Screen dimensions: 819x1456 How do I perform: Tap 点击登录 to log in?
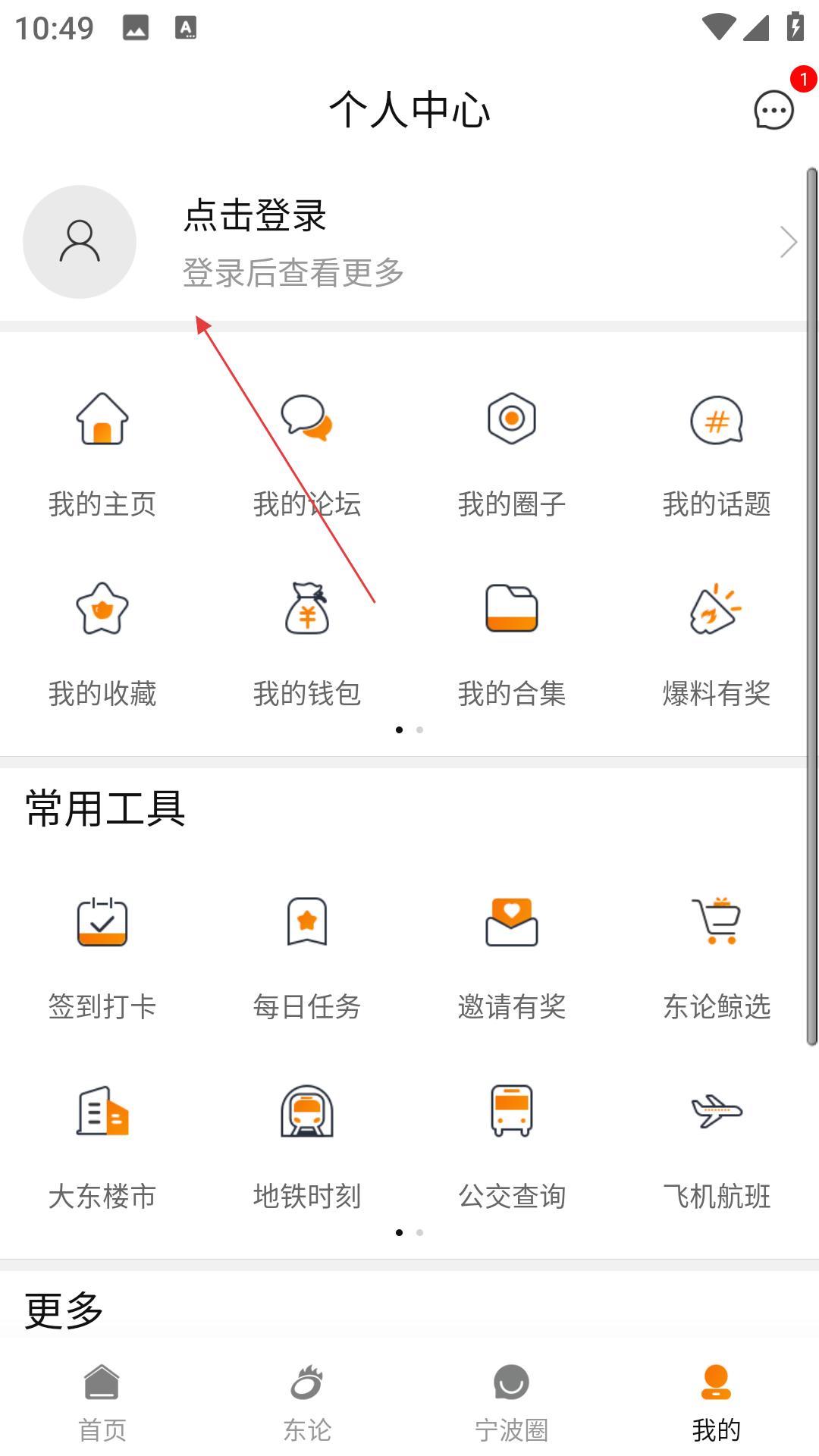pyautogui.click(x=255, y=215)
